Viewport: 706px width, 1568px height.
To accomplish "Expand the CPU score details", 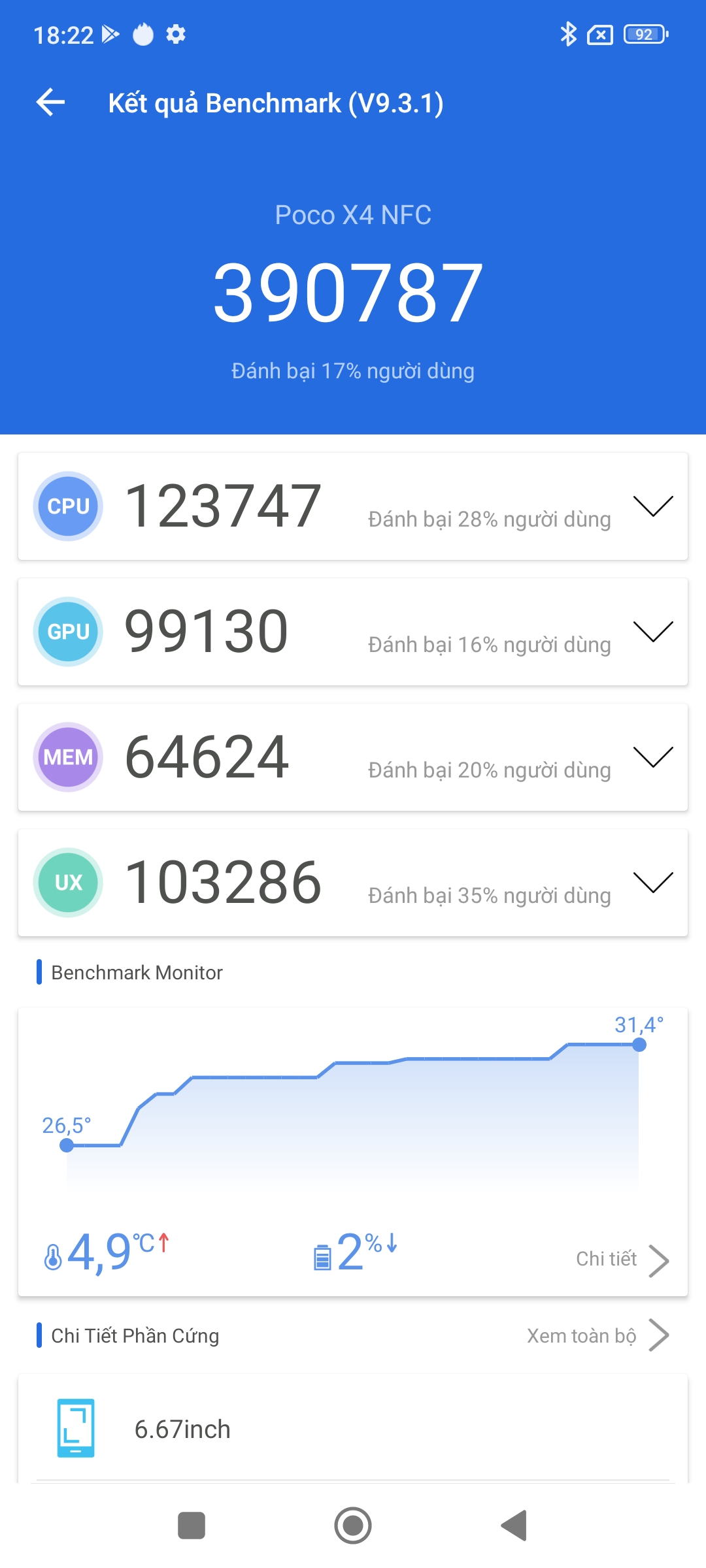I will point(653,506).
